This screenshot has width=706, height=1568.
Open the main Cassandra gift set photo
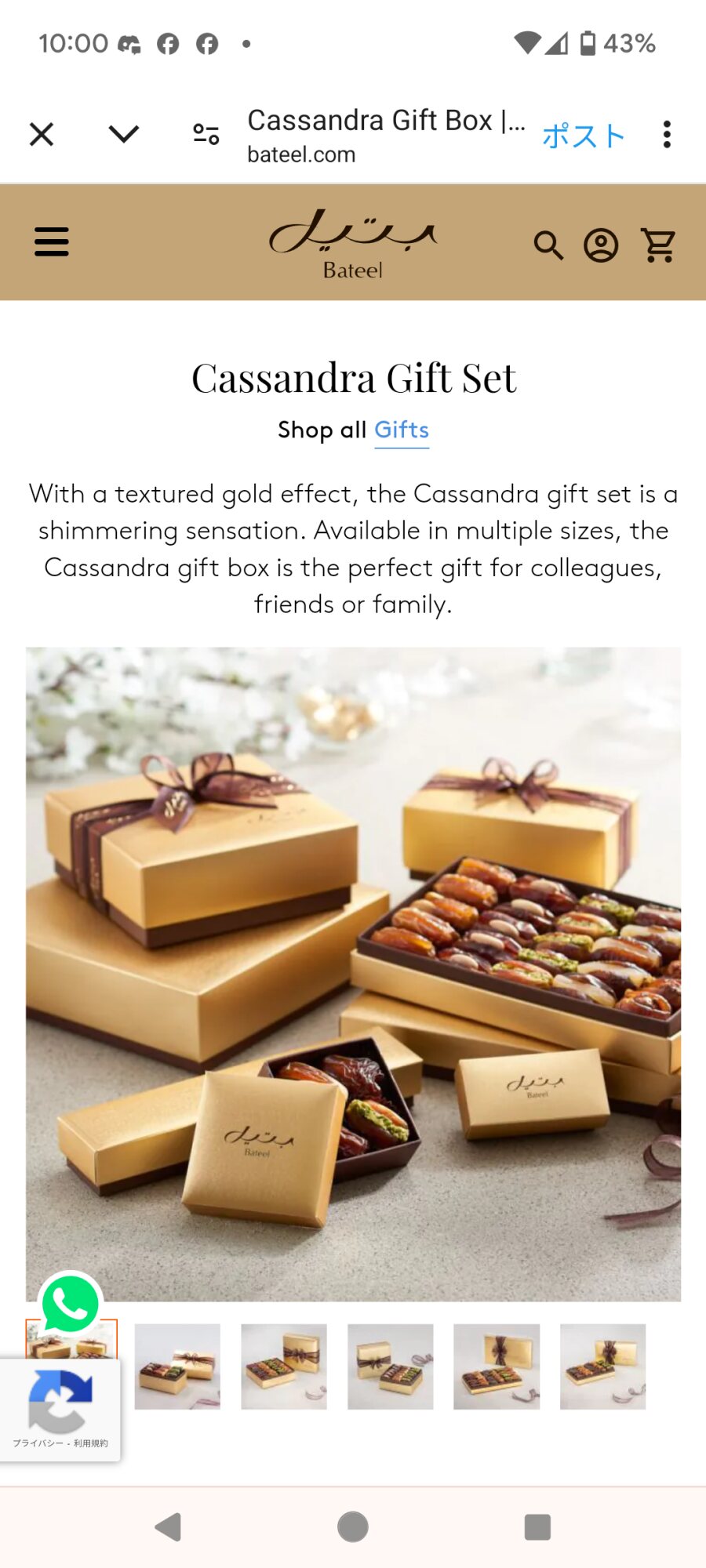pyautogui.click(x=353, y=974)
